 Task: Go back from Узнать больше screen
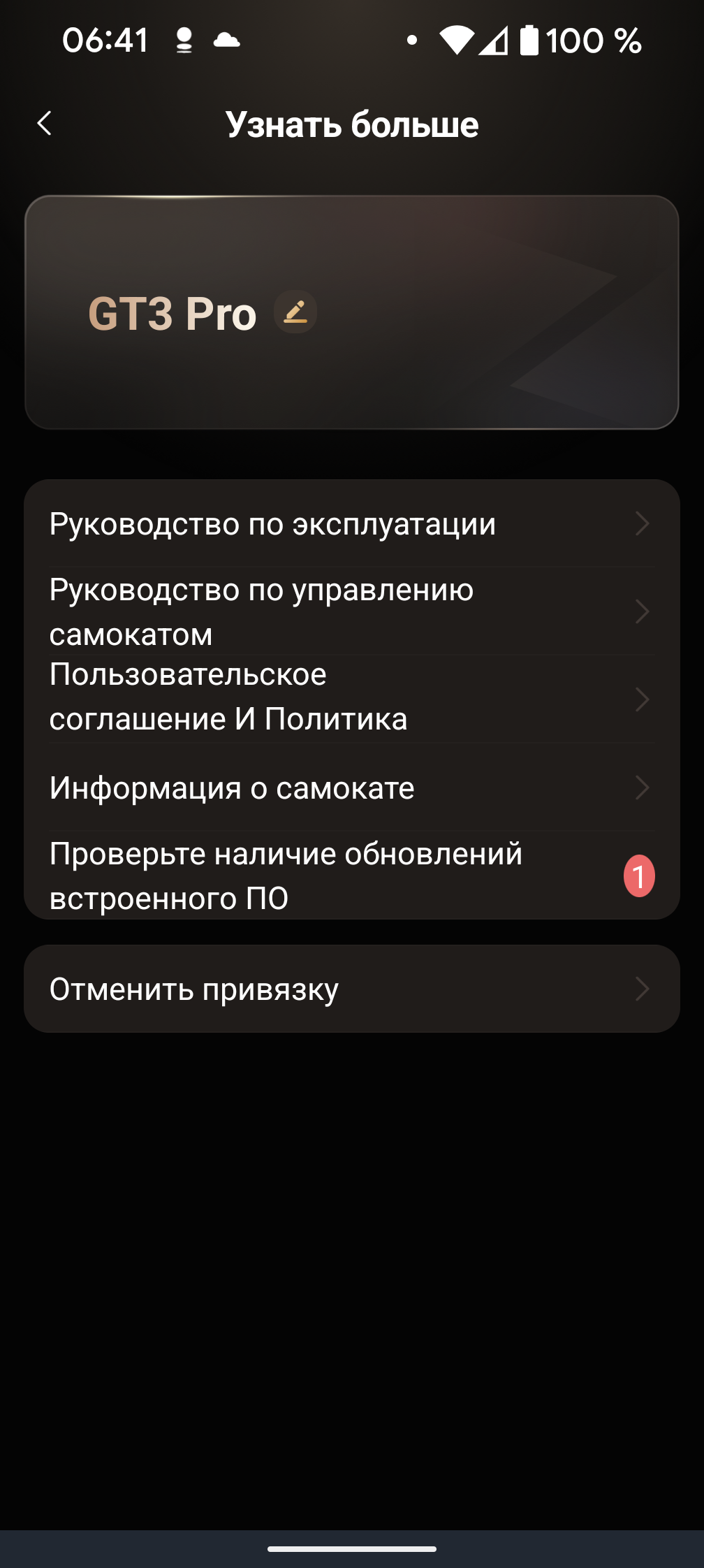point(45,124)
